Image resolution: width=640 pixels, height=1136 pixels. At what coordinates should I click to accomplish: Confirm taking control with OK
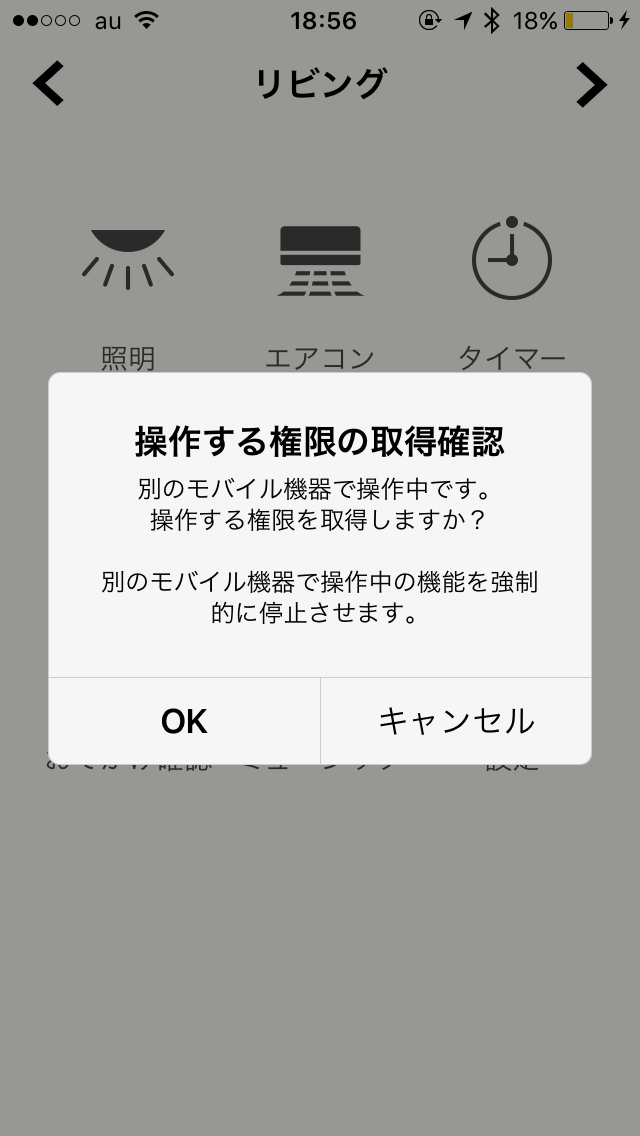[x=184, y=721]
